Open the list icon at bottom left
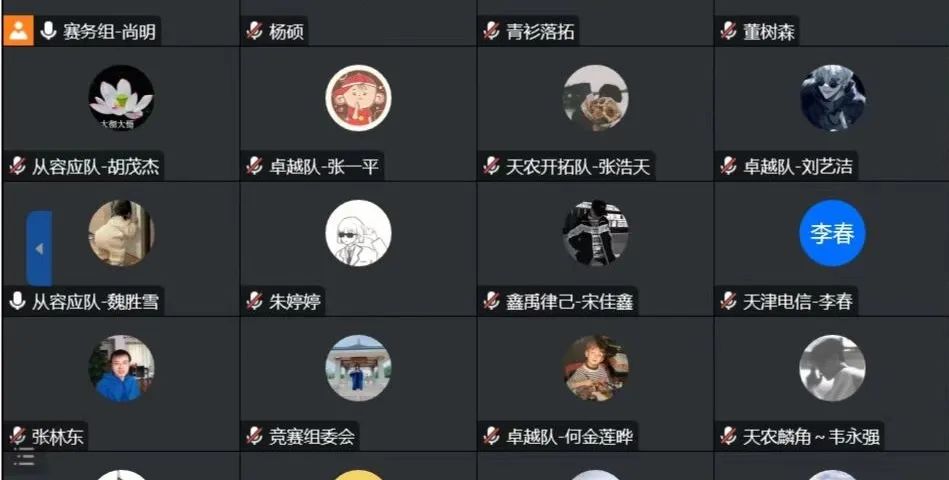The width and height of the screenshot is (949, 480). (23, 459)
